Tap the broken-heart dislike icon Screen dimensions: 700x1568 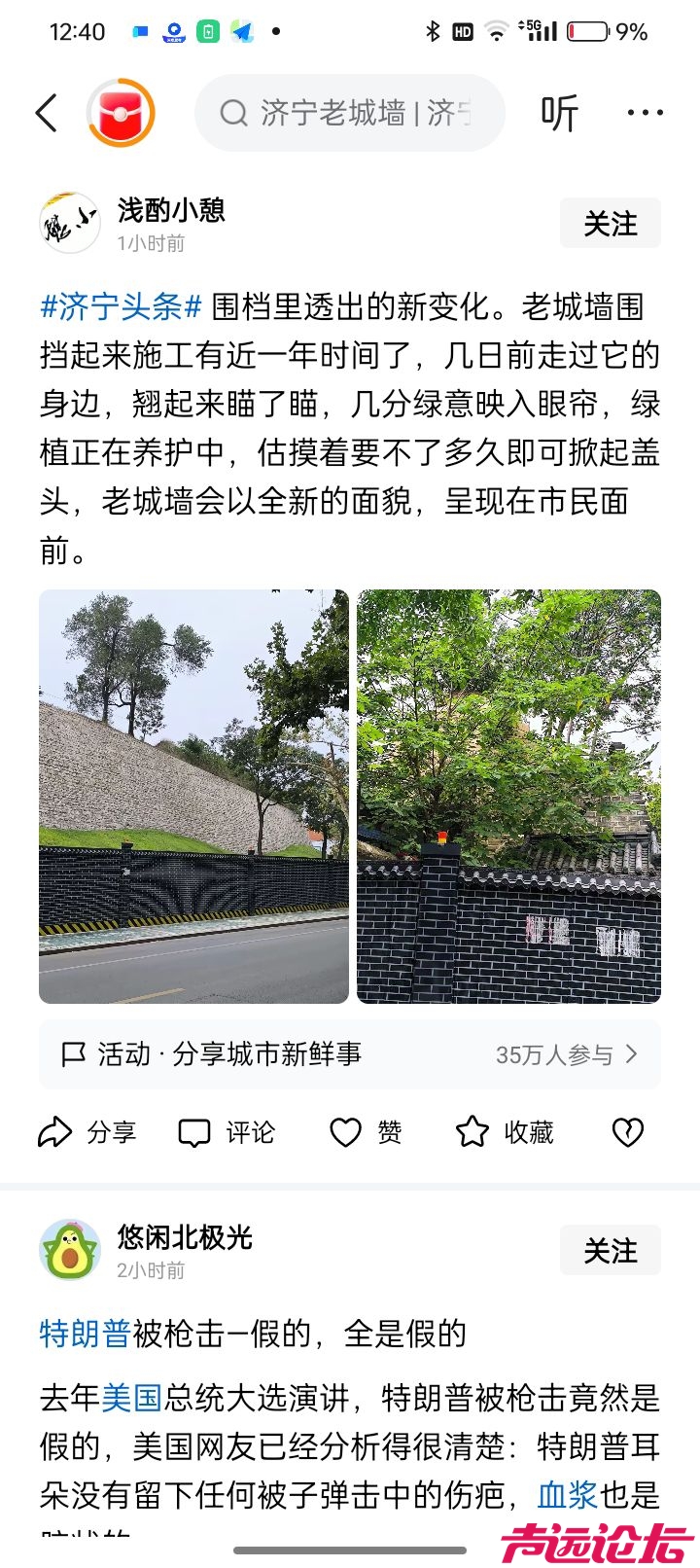[x=628, y=1132]
